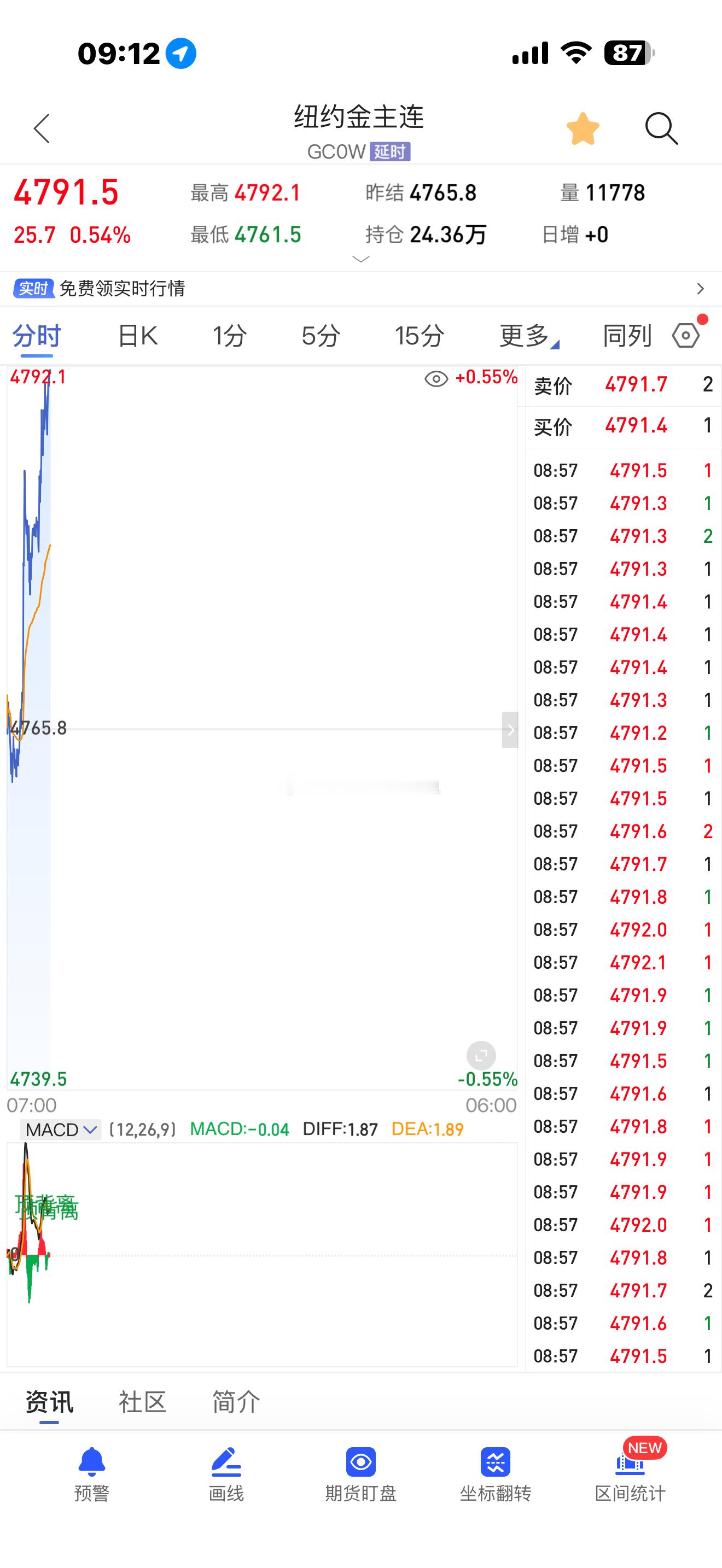Toggle the favorite star for 纽约金主连
This screenshot has height=1568, width=722.
tap(583, 129)
